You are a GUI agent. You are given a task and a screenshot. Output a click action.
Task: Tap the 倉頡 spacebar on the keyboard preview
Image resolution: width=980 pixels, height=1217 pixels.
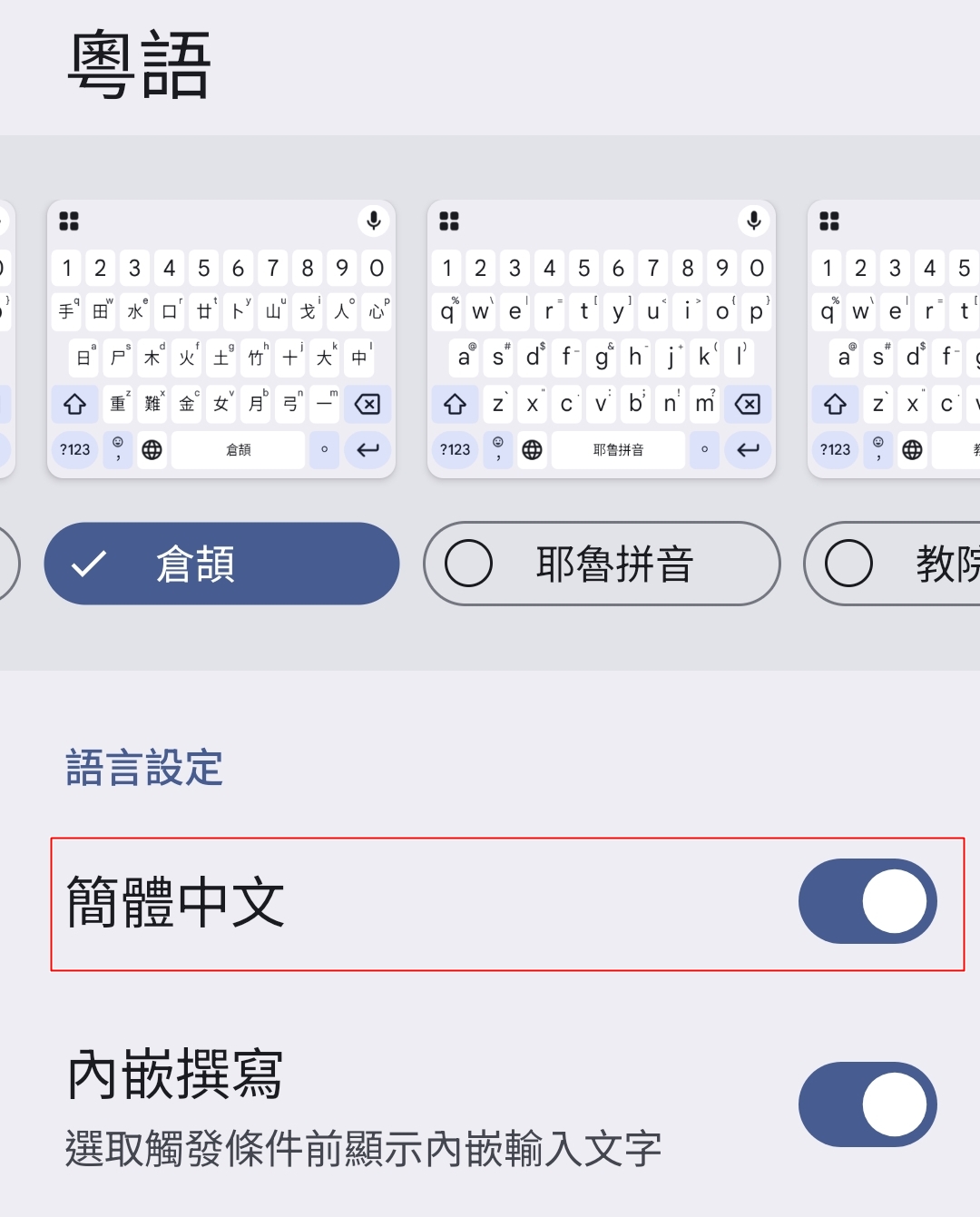coord(238,450)
